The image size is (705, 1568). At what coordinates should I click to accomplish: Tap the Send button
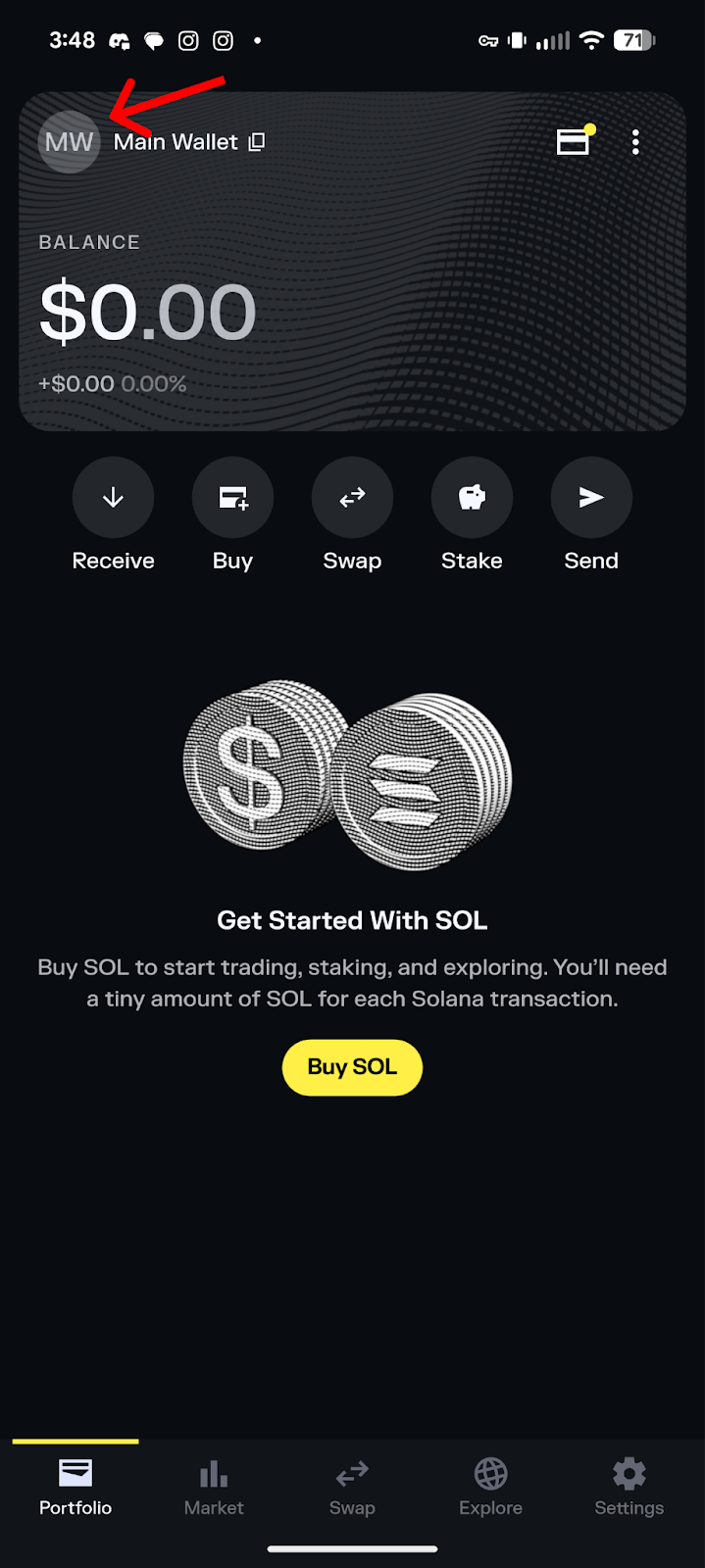point(591,498)
